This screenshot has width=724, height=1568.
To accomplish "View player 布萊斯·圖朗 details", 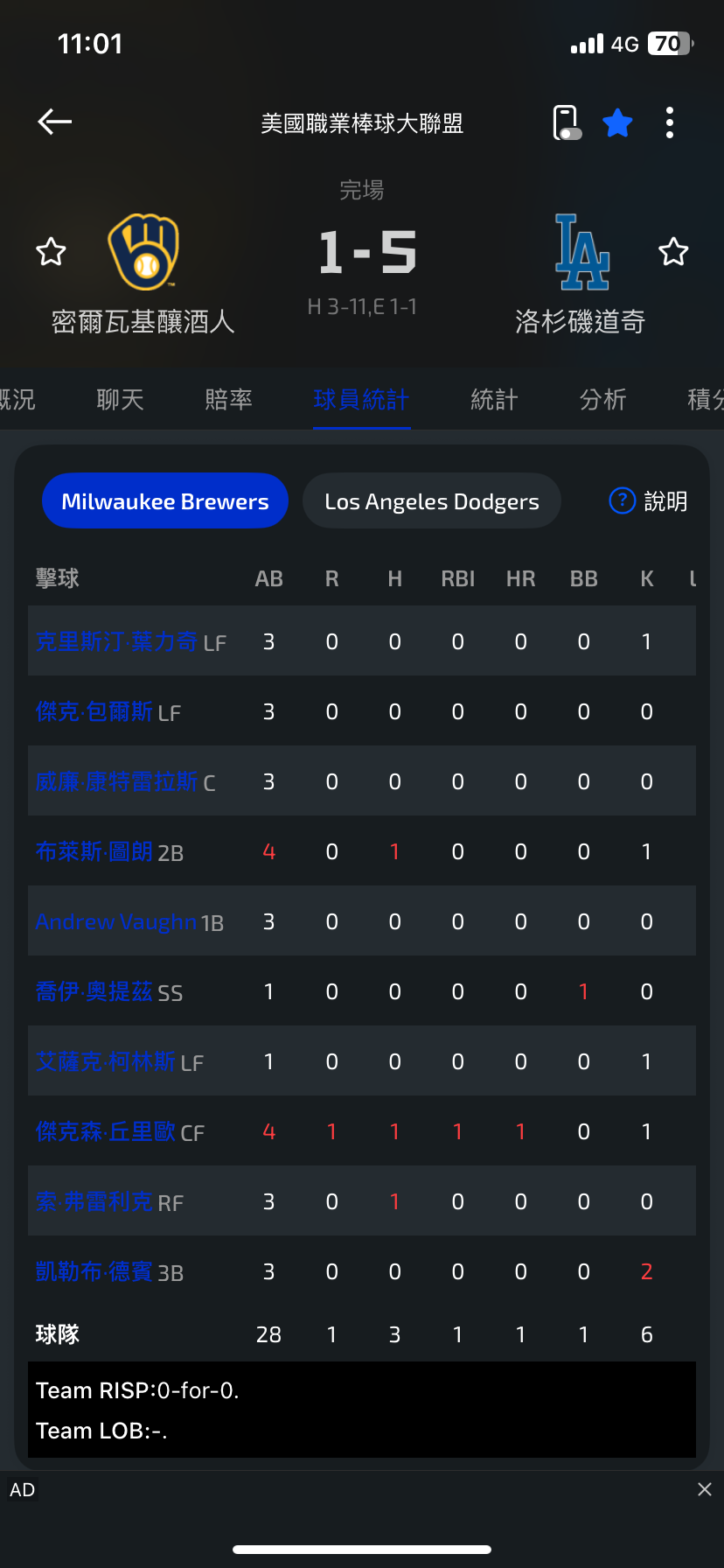I will point(94,851).
